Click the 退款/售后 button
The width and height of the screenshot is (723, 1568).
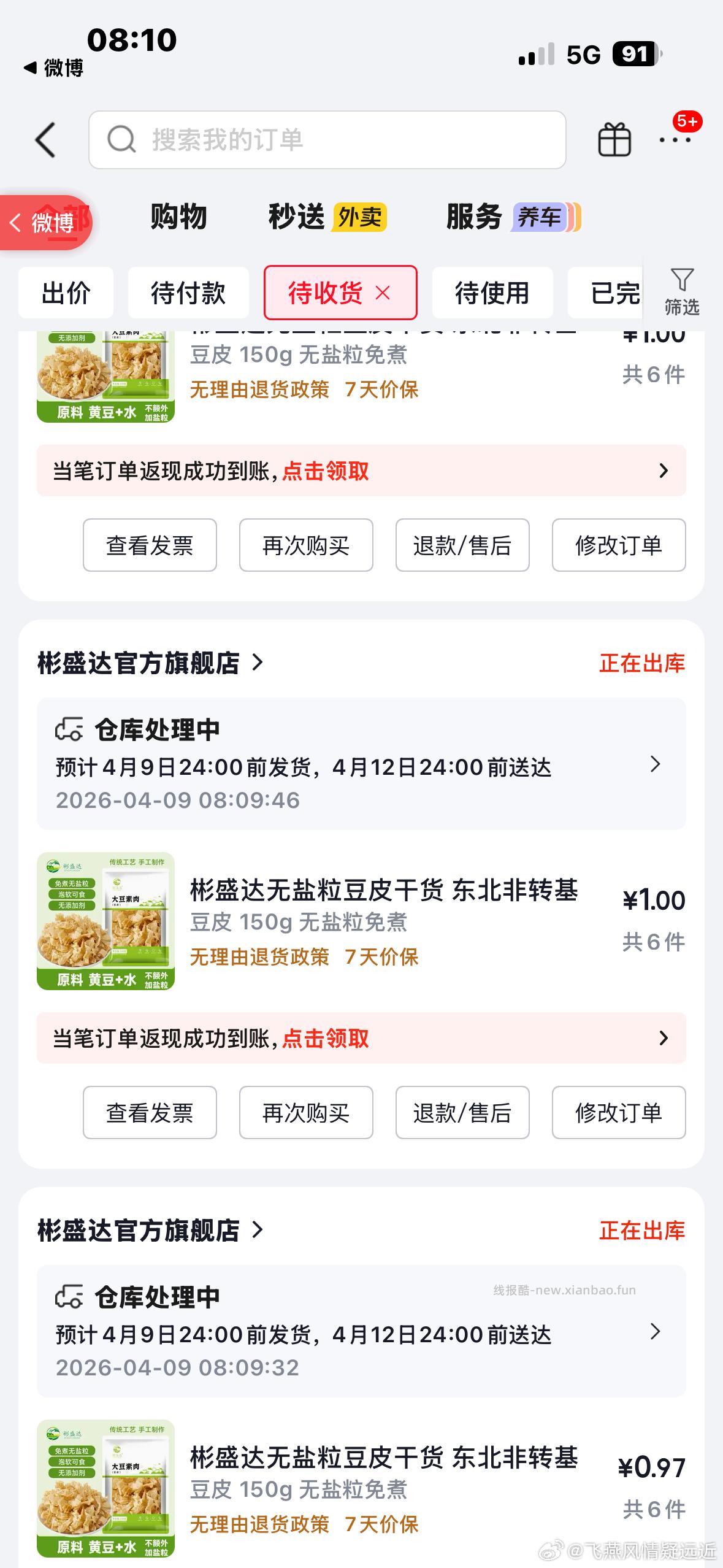tap(462, 1113)
